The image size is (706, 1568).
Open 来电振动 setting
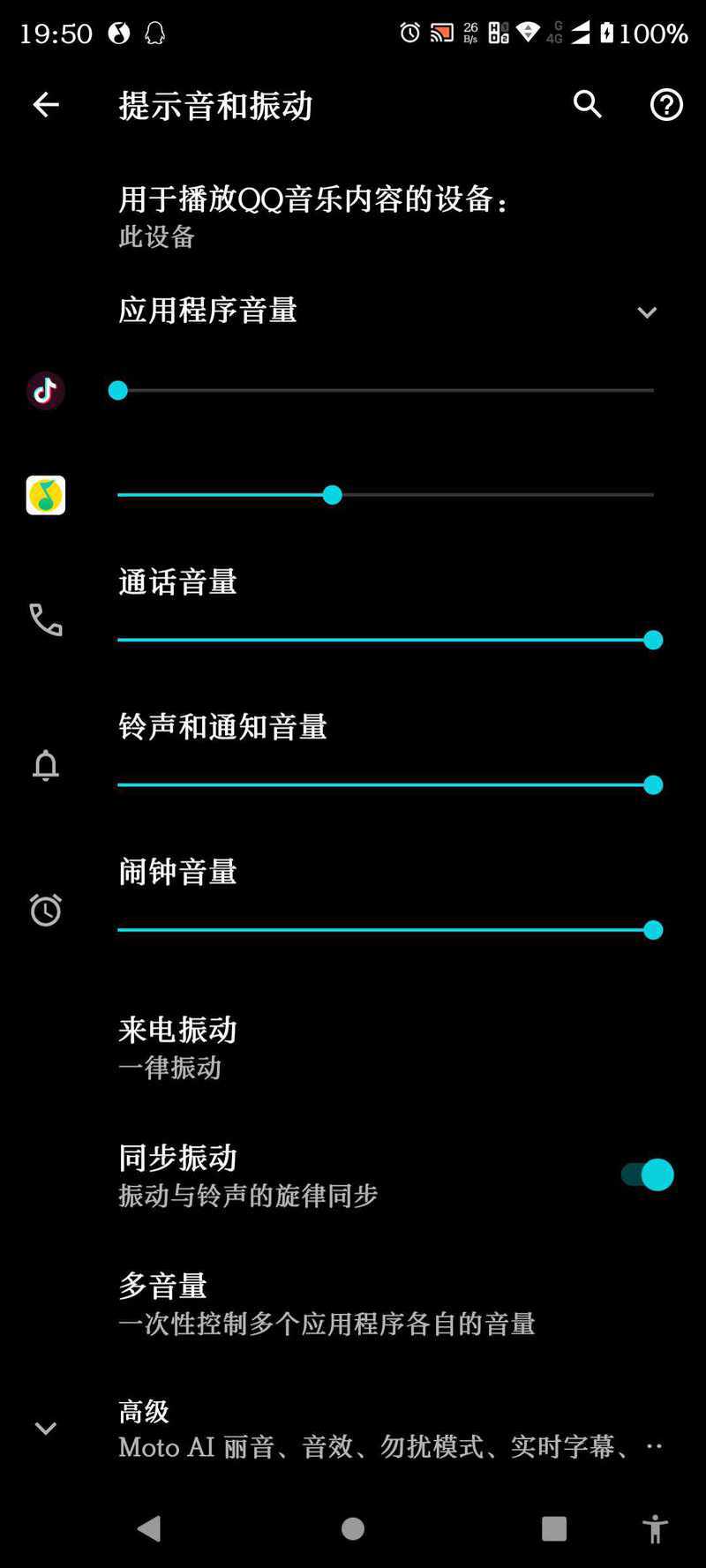click(x=353, y=1047)
